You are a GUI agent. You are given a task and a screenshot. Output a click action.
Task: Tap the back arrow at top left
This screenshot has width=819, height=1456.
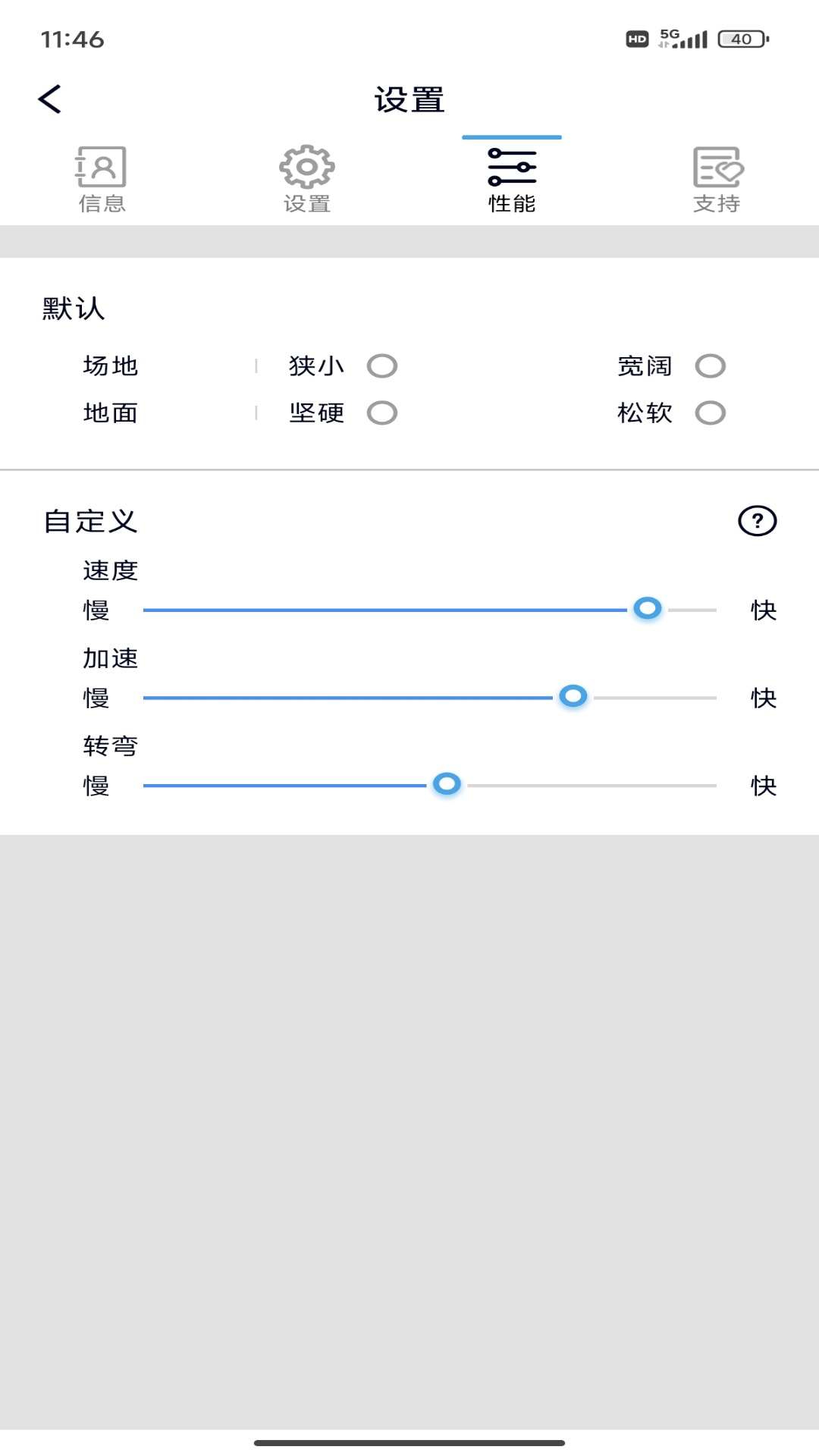[50, 99]
